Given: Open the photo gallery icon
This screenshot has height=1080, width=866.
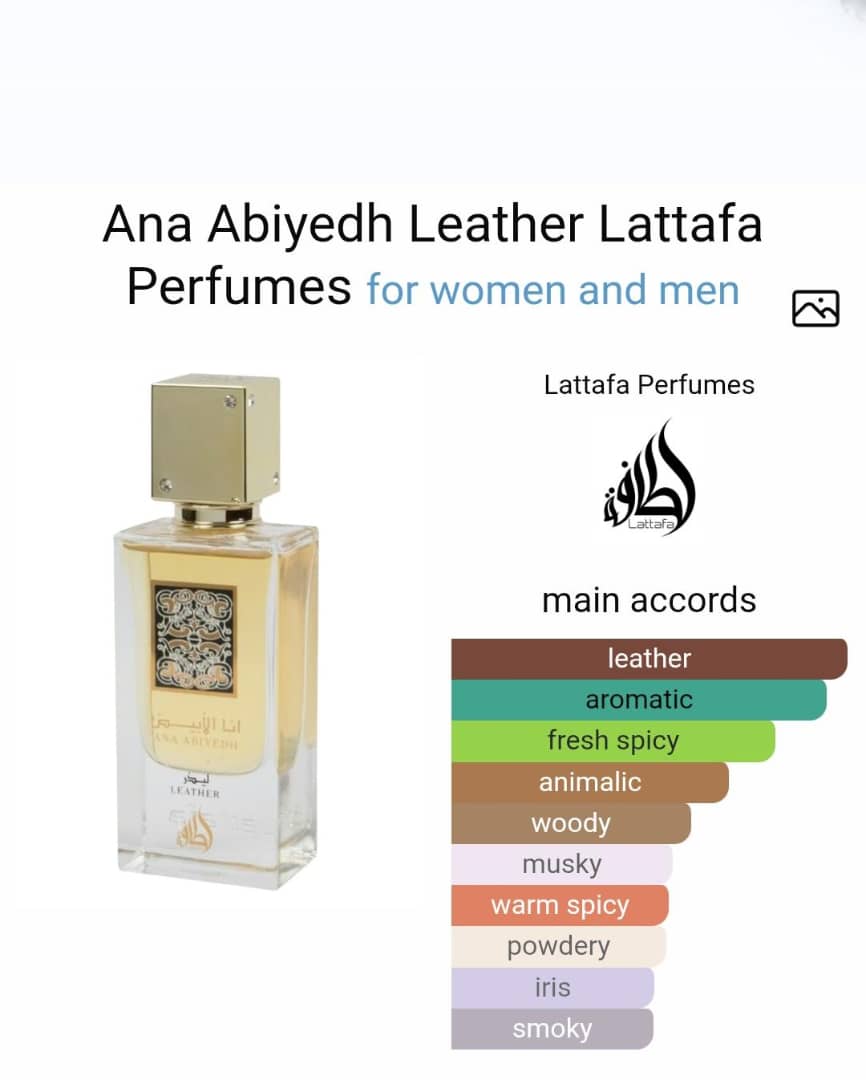Looking at the screenshot, I should click(815, 308).
